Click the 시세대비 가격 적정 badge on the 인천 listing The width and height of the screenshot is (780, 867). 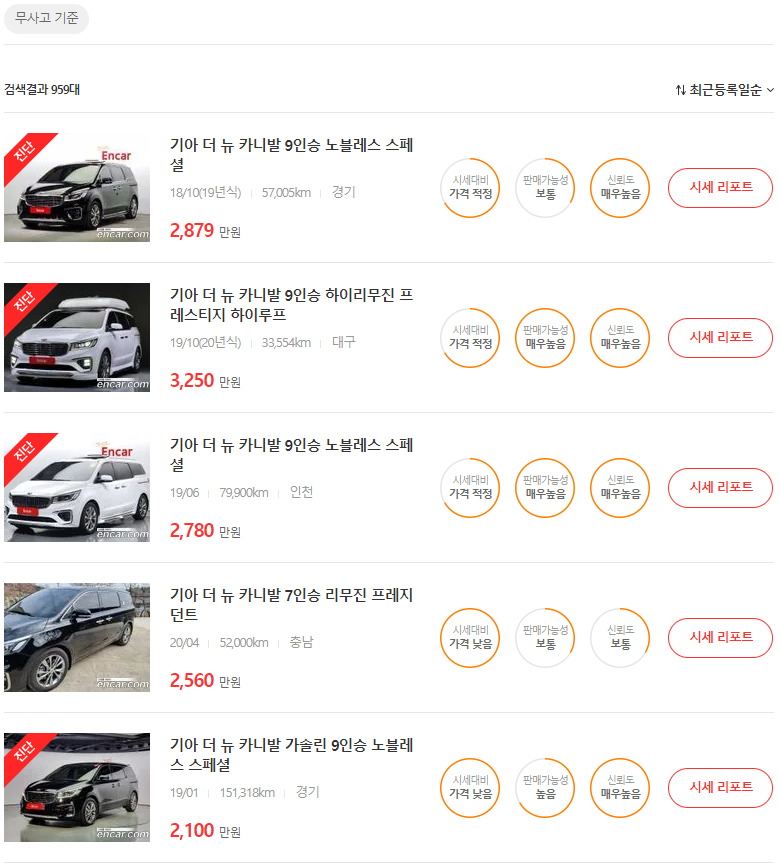coord(469,488)
